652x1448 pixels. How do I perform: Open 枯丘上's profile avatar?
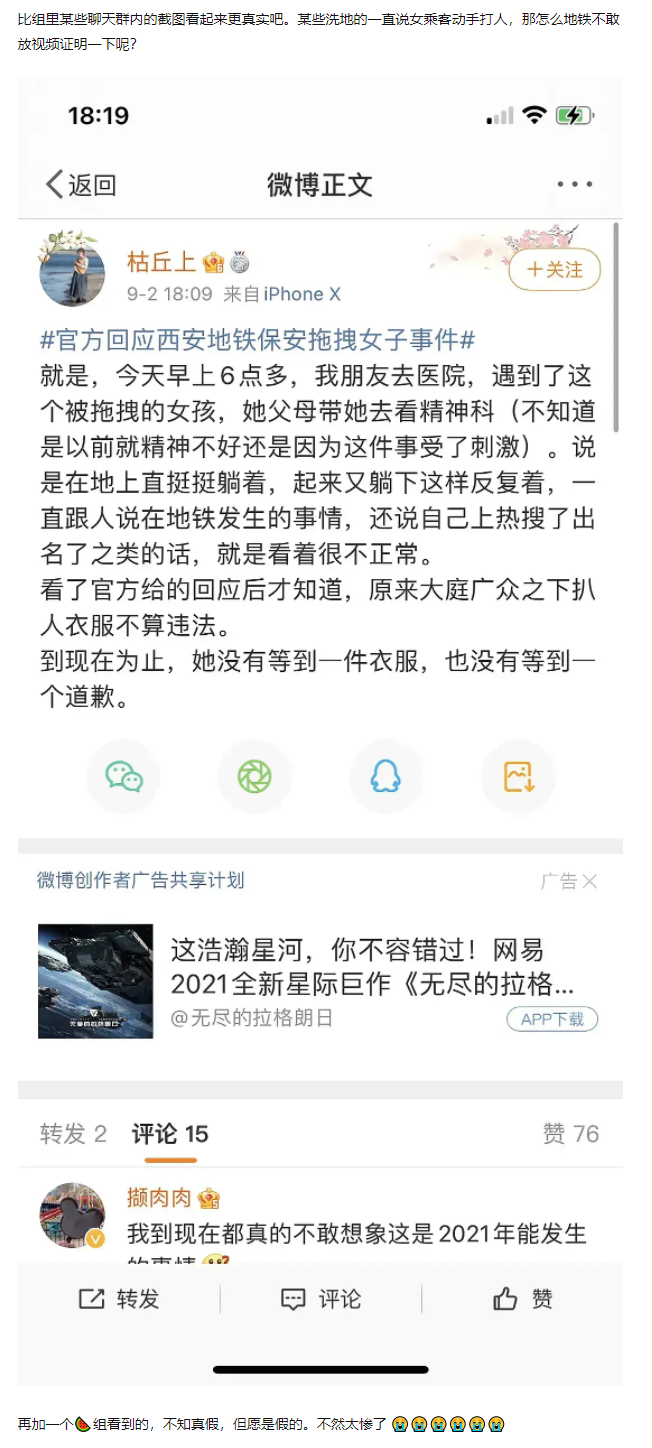click(x=72, y=270)
